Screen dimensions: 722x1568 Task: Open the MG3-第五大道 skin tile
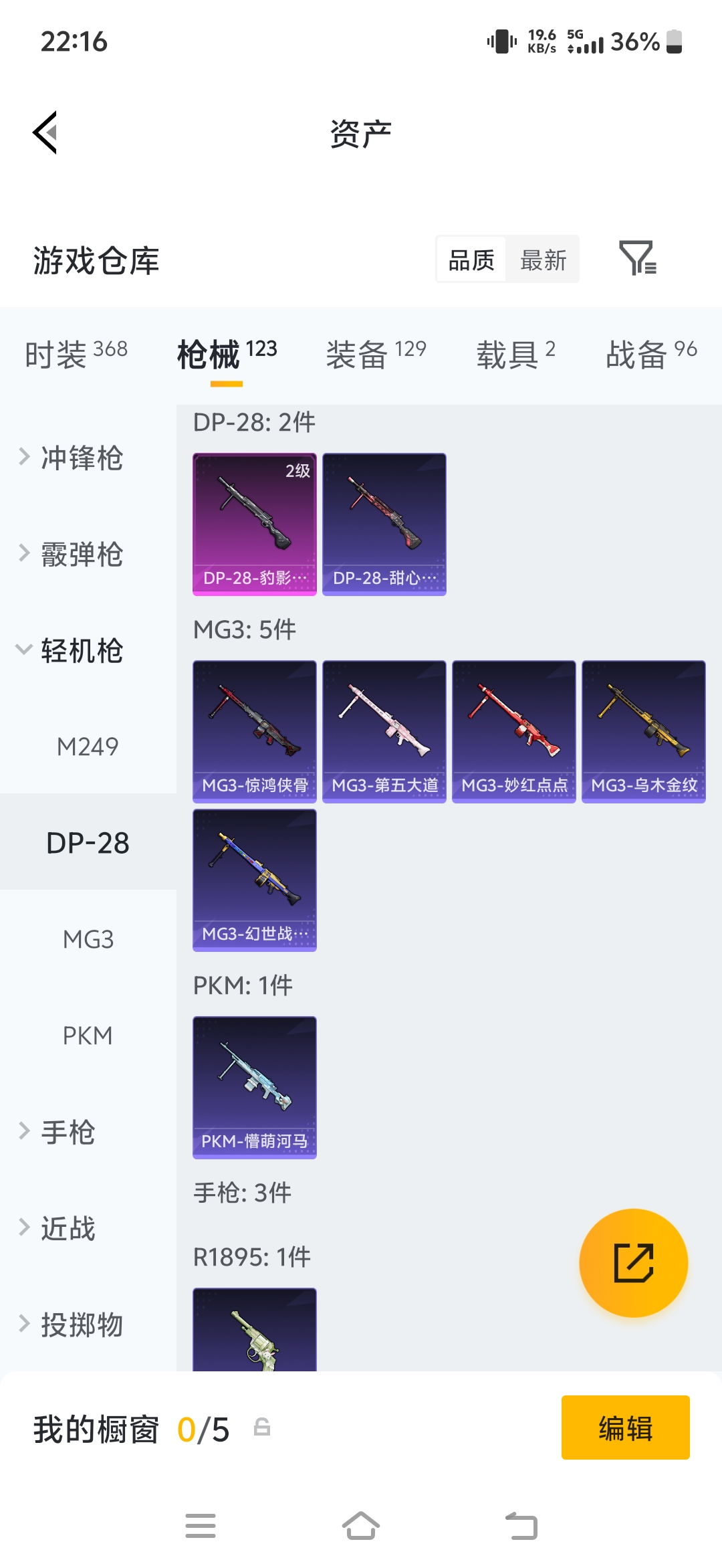[x=384, y=732]
